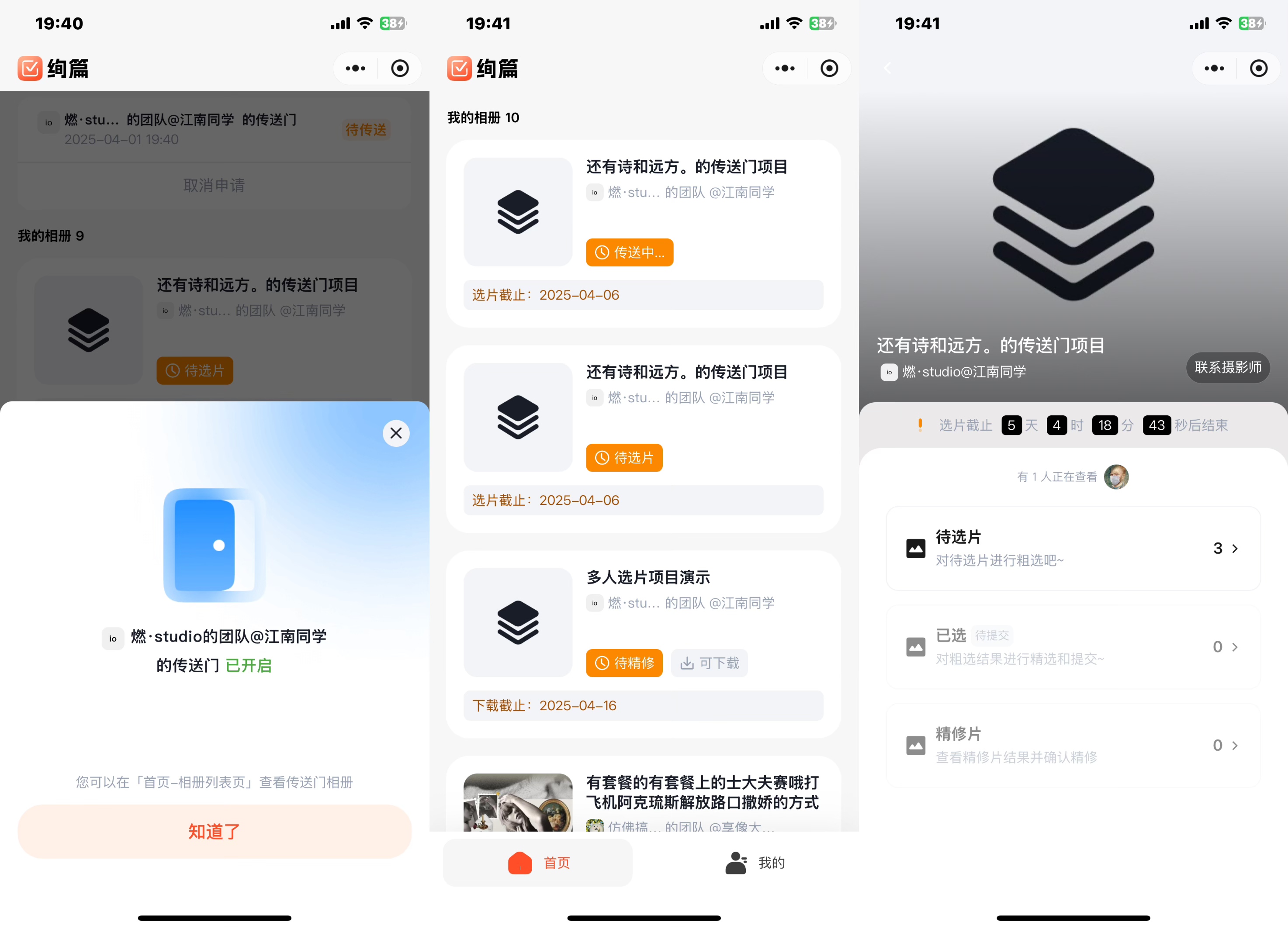
Task: Go back using the album page's back arrow
Action: [887, 68]
